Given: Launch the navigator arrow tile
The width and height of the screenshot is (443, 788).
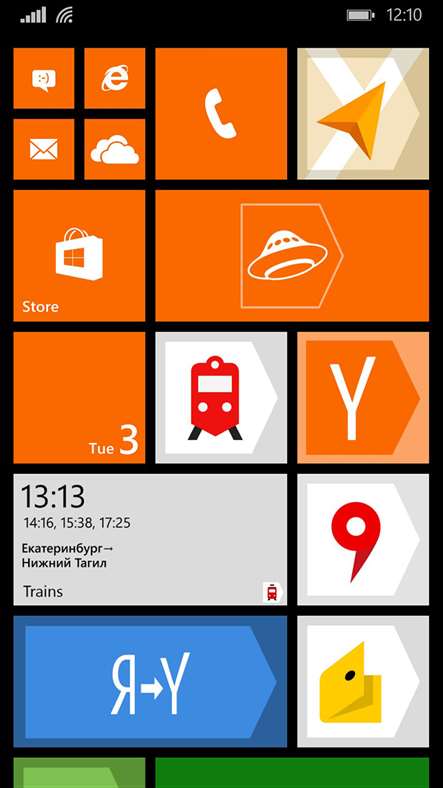Looking at the screenshot, I should tap(363, 114).
